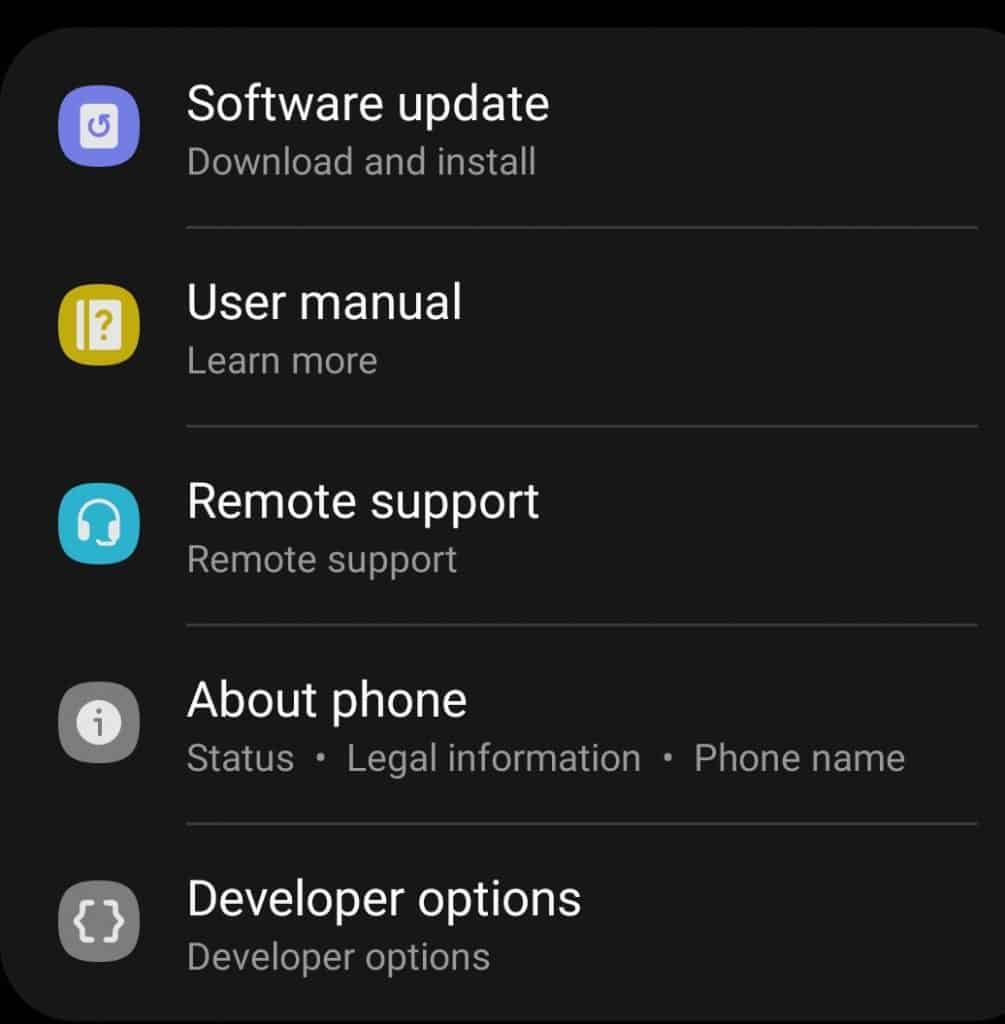Click the Phone name text
Screen dimensions: 1005x1024
796,759
